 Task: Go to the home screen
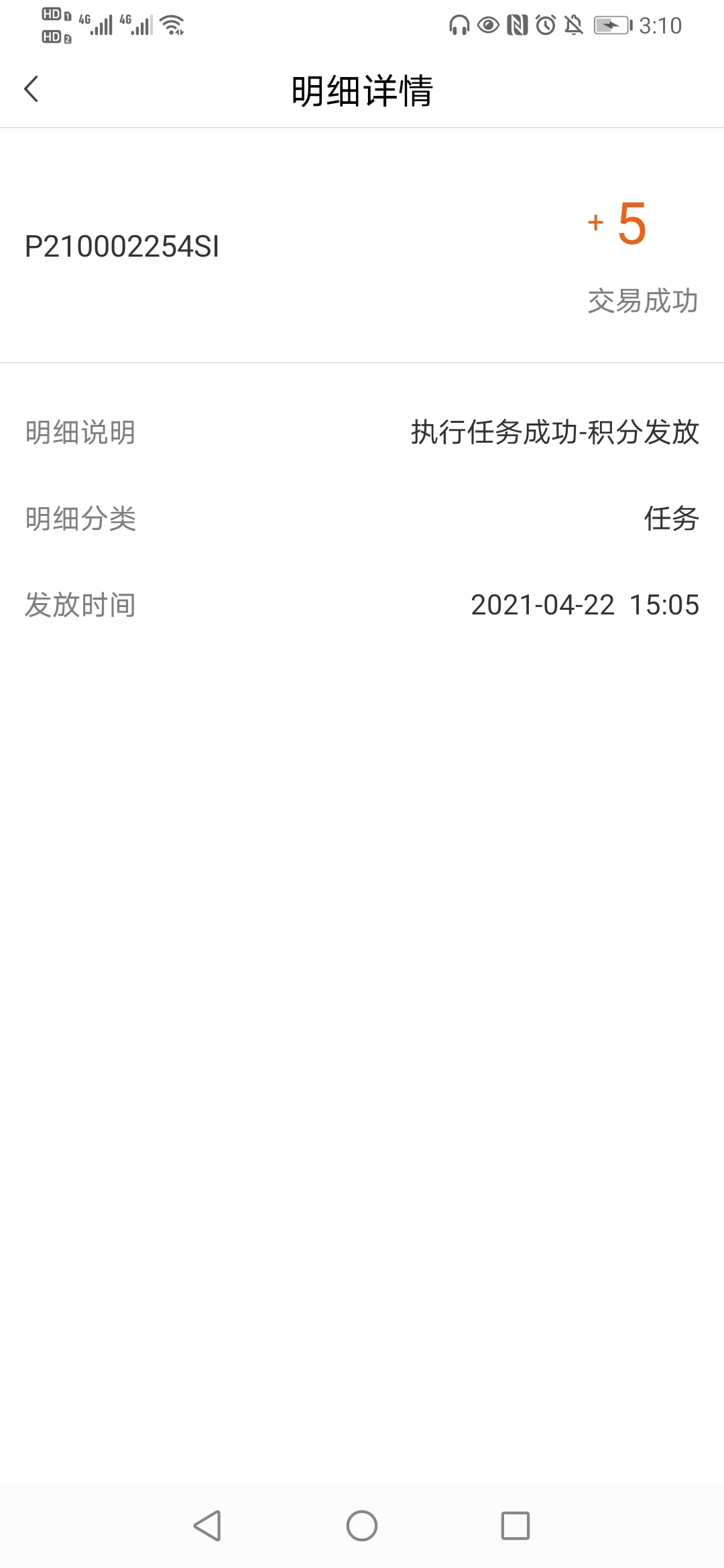coord(362,1526)
